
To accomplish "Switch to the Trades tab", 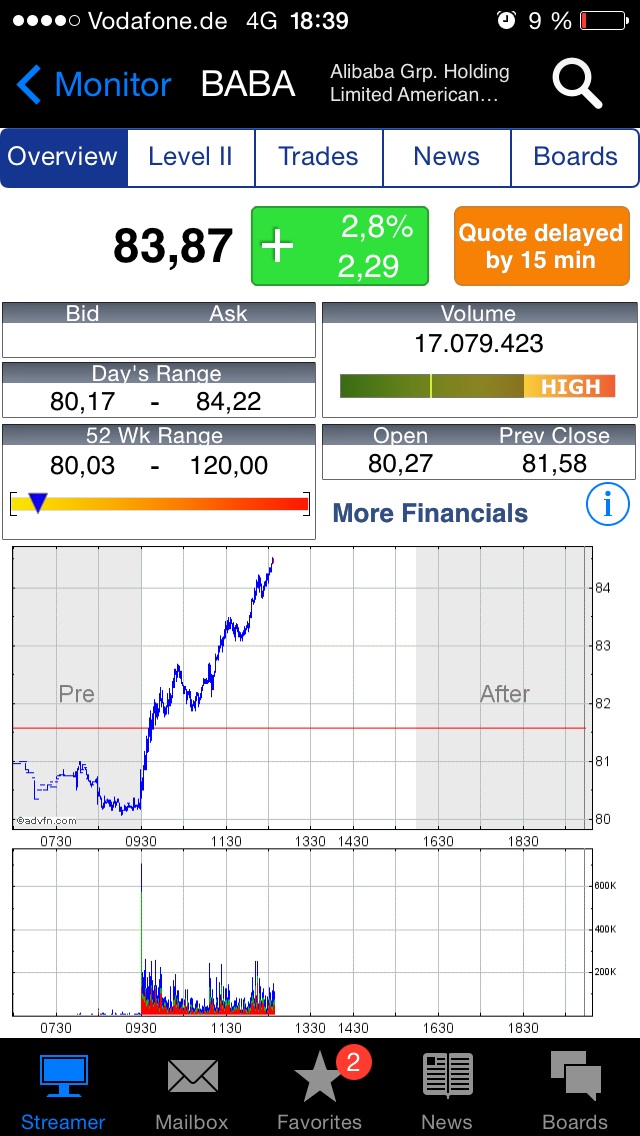I will (318, 157).
